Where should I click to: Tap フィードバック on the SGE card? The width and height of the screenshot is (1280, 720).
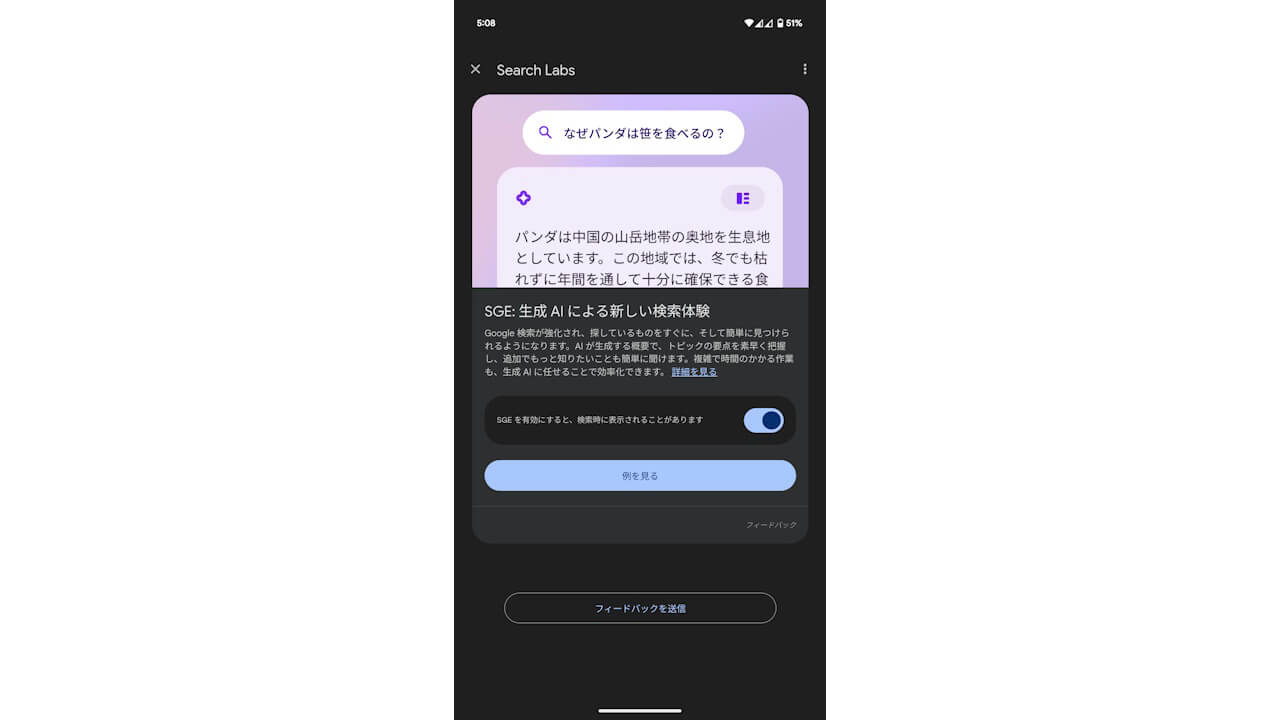[x=771, y=525]
